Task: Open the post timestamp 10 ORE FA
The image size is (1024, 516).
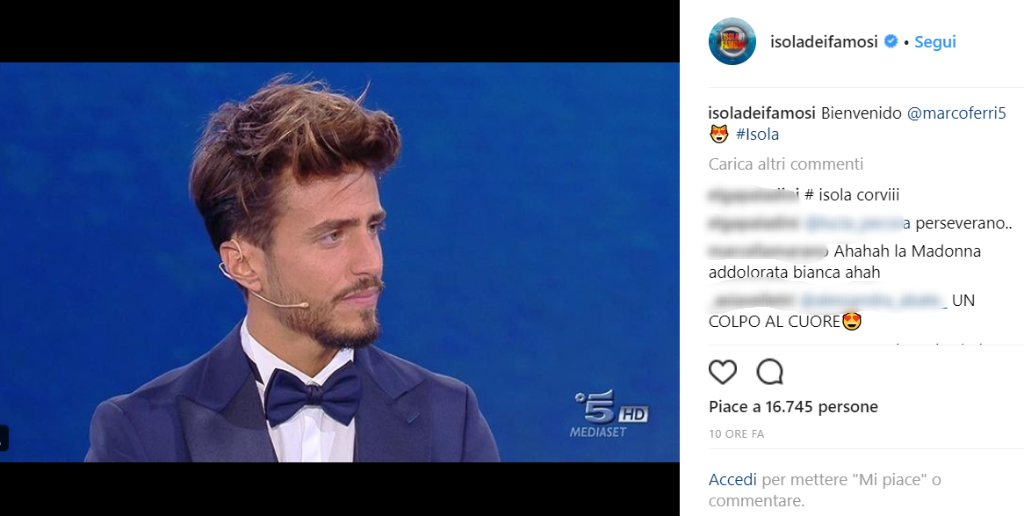Action: coord(736,434)
